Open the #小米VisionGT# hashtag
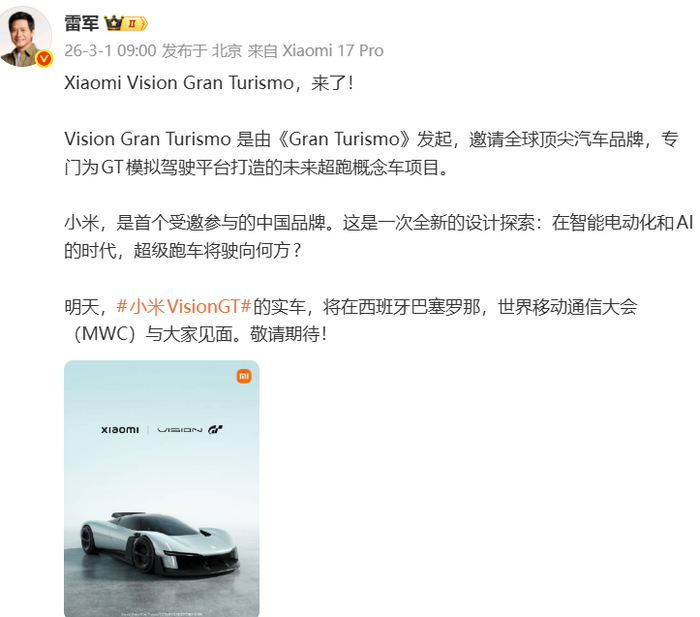 tap(183, 306)
